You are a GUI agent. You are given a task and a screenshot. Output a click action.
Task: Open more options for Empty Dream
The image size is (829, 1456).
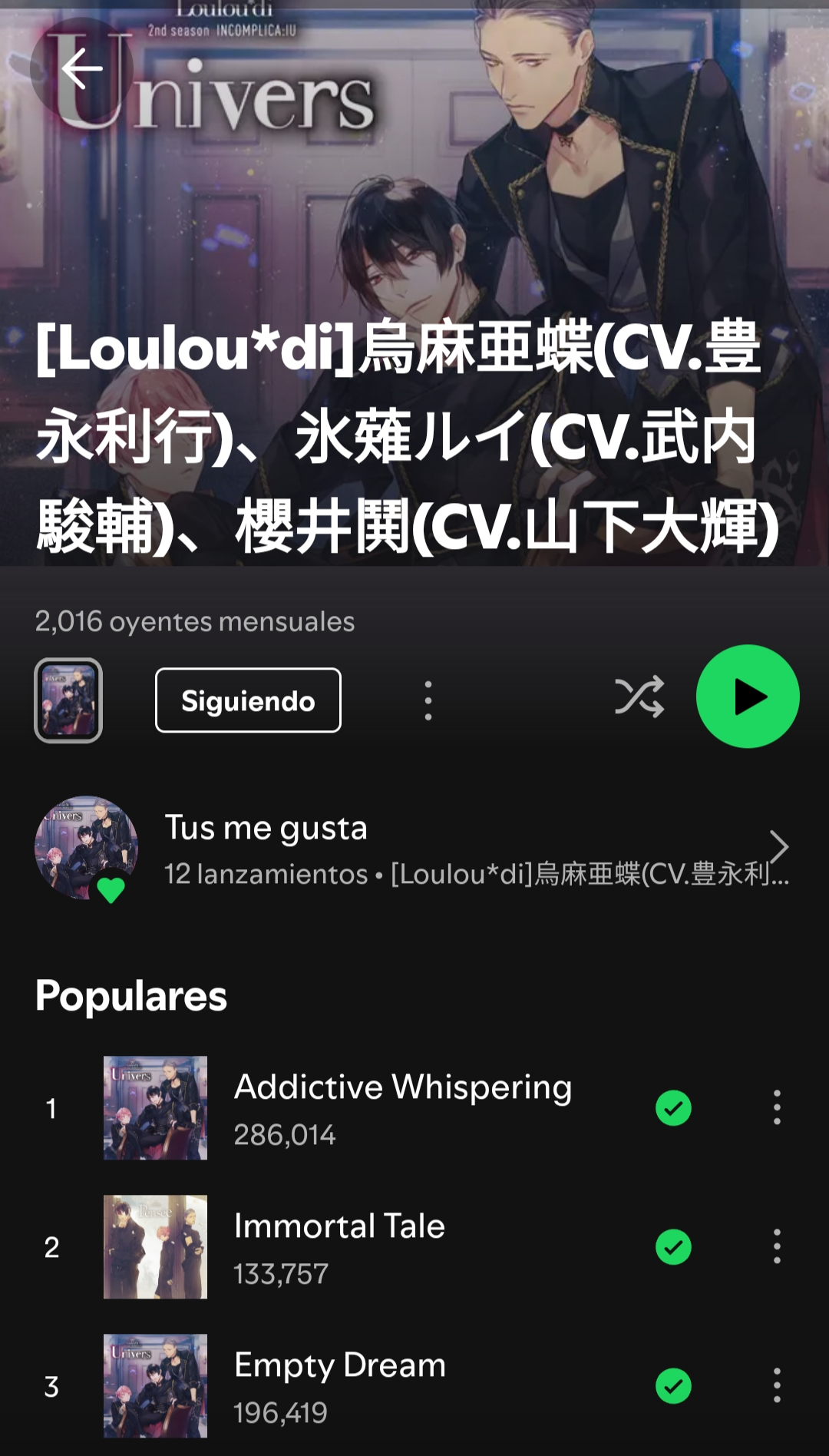coord(777,1386)
